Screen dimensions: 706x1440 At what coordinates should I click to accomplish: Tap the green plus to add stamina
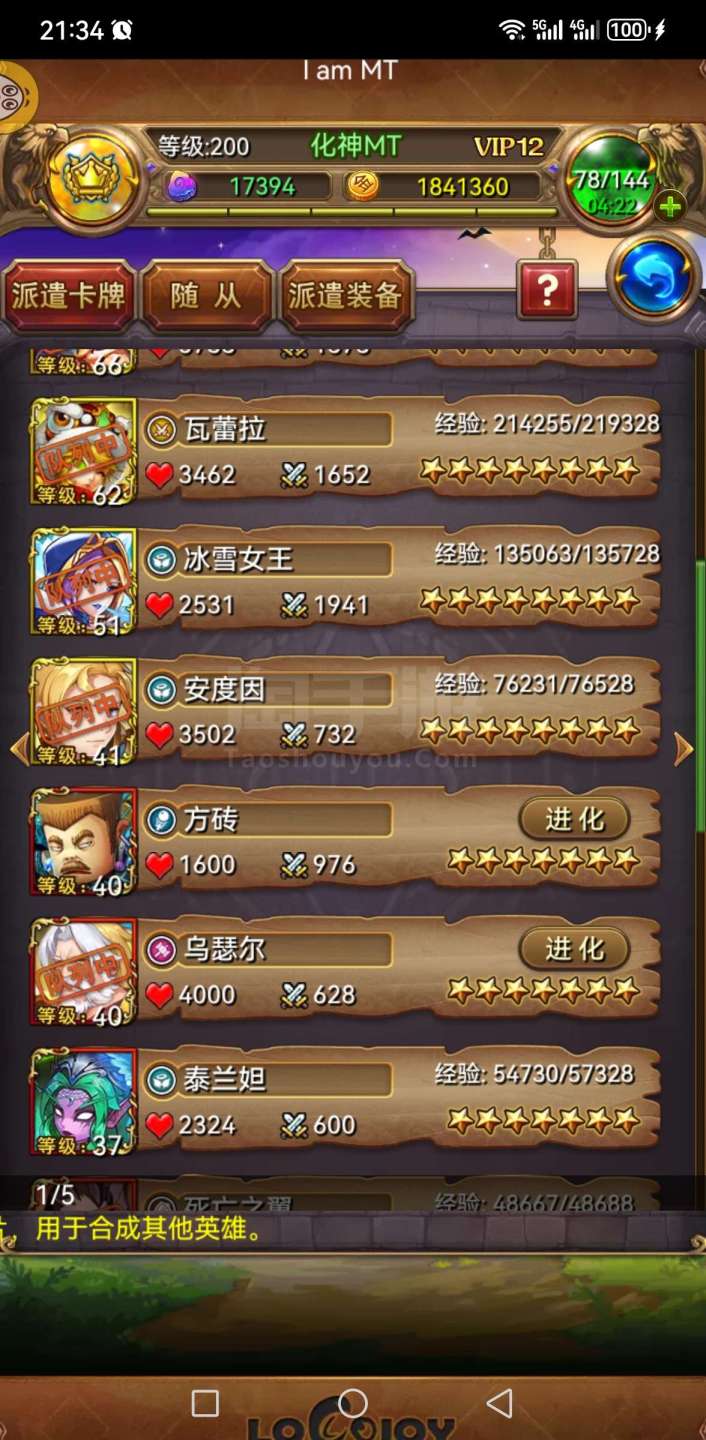coord(670,208)
